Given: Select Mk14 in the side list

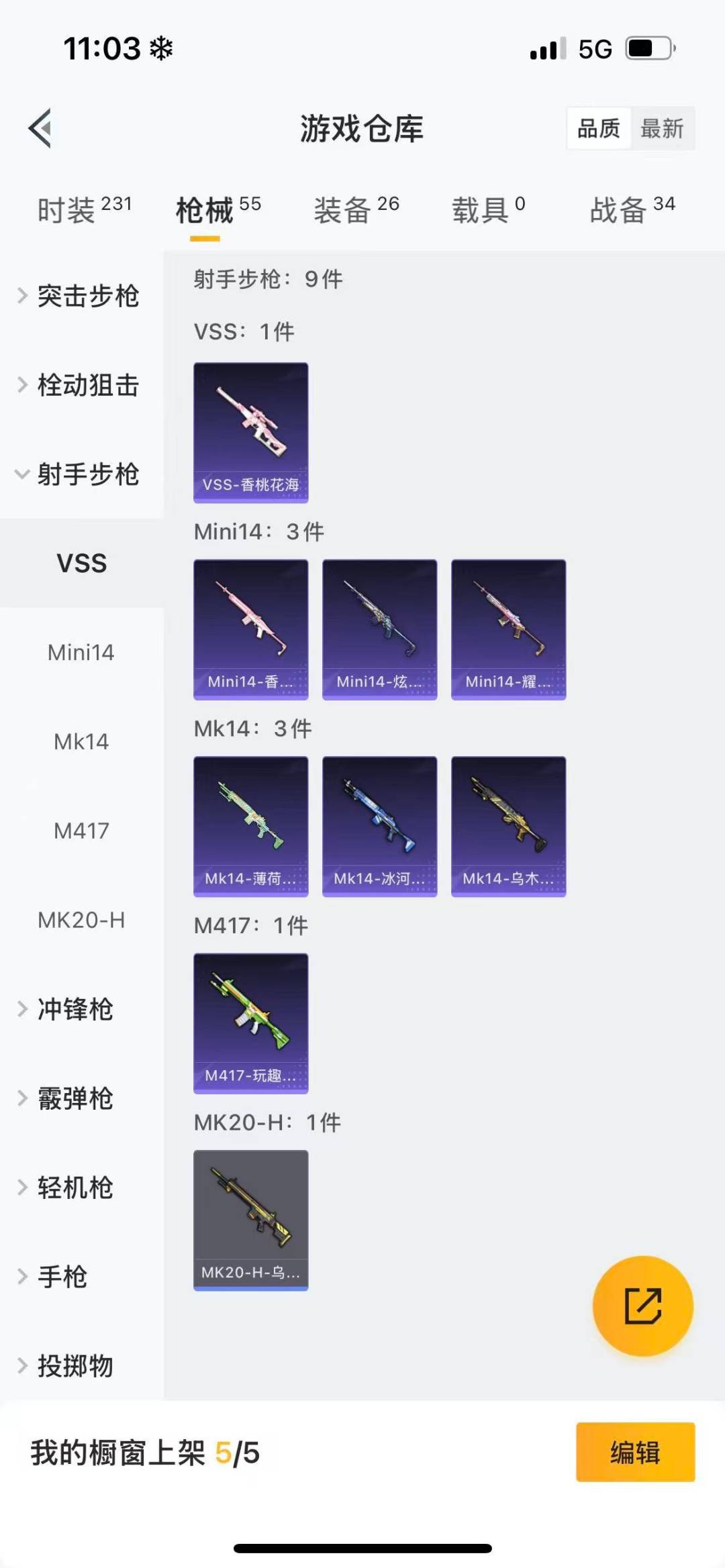Looking at the screenshot, I should click(81, 741).
